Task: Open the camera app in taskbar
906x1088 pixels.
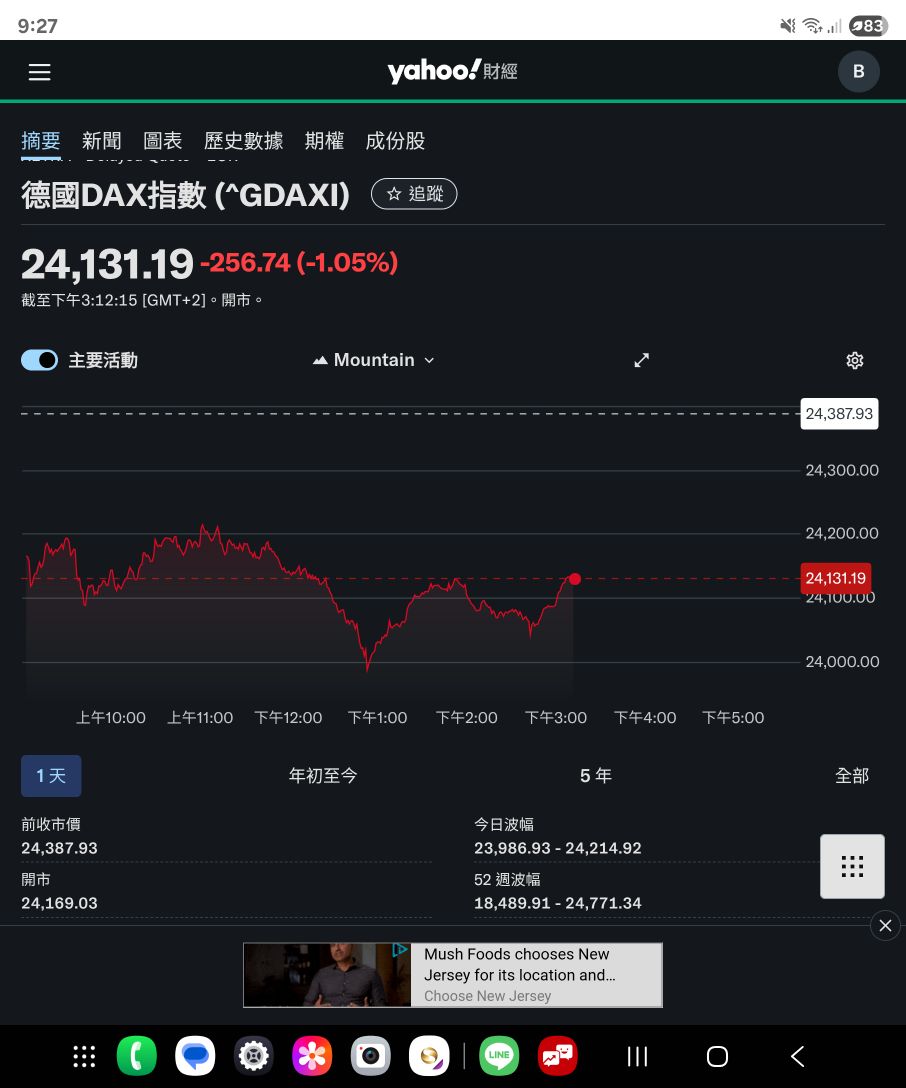Action: (x=371, y=1056)
